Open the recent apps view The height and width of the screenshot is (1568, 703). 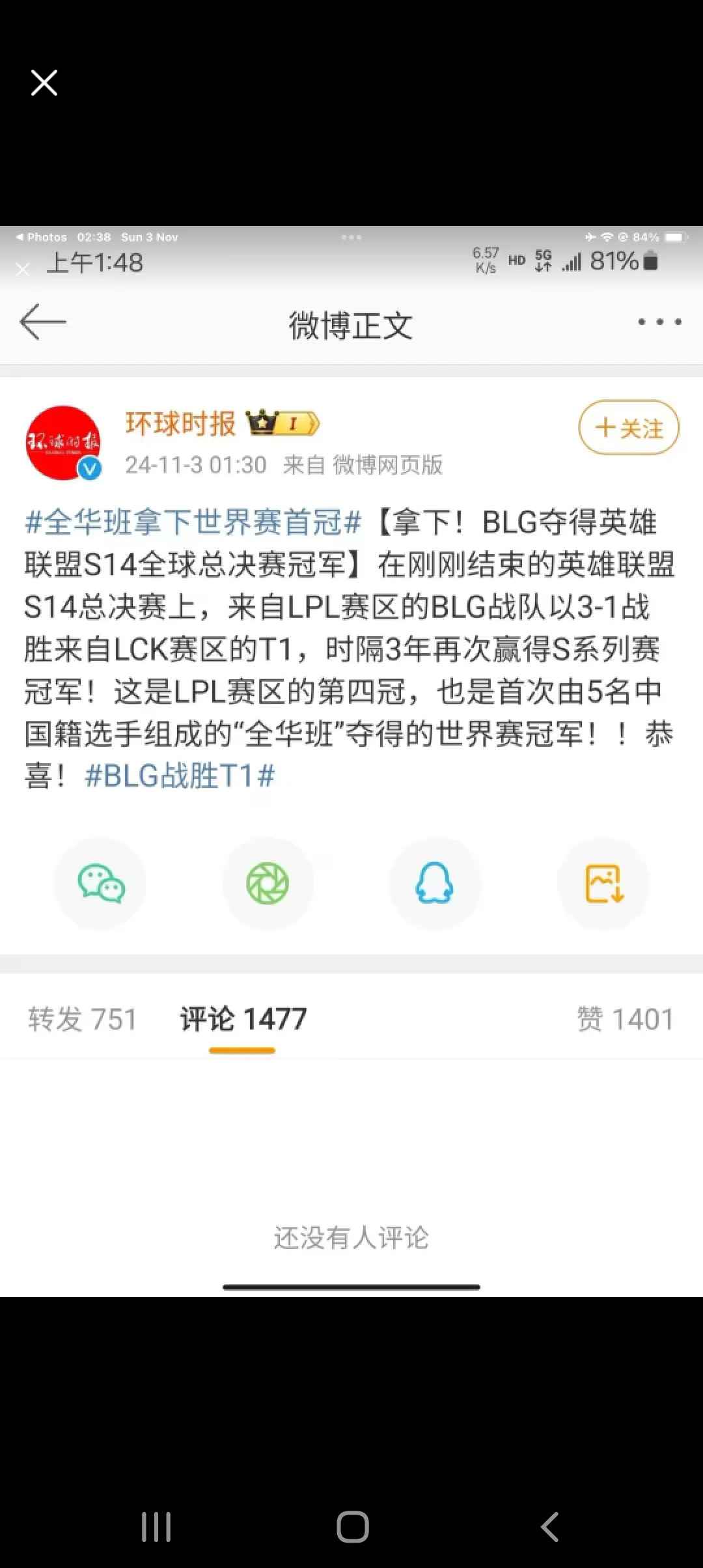click(156, 1526)
